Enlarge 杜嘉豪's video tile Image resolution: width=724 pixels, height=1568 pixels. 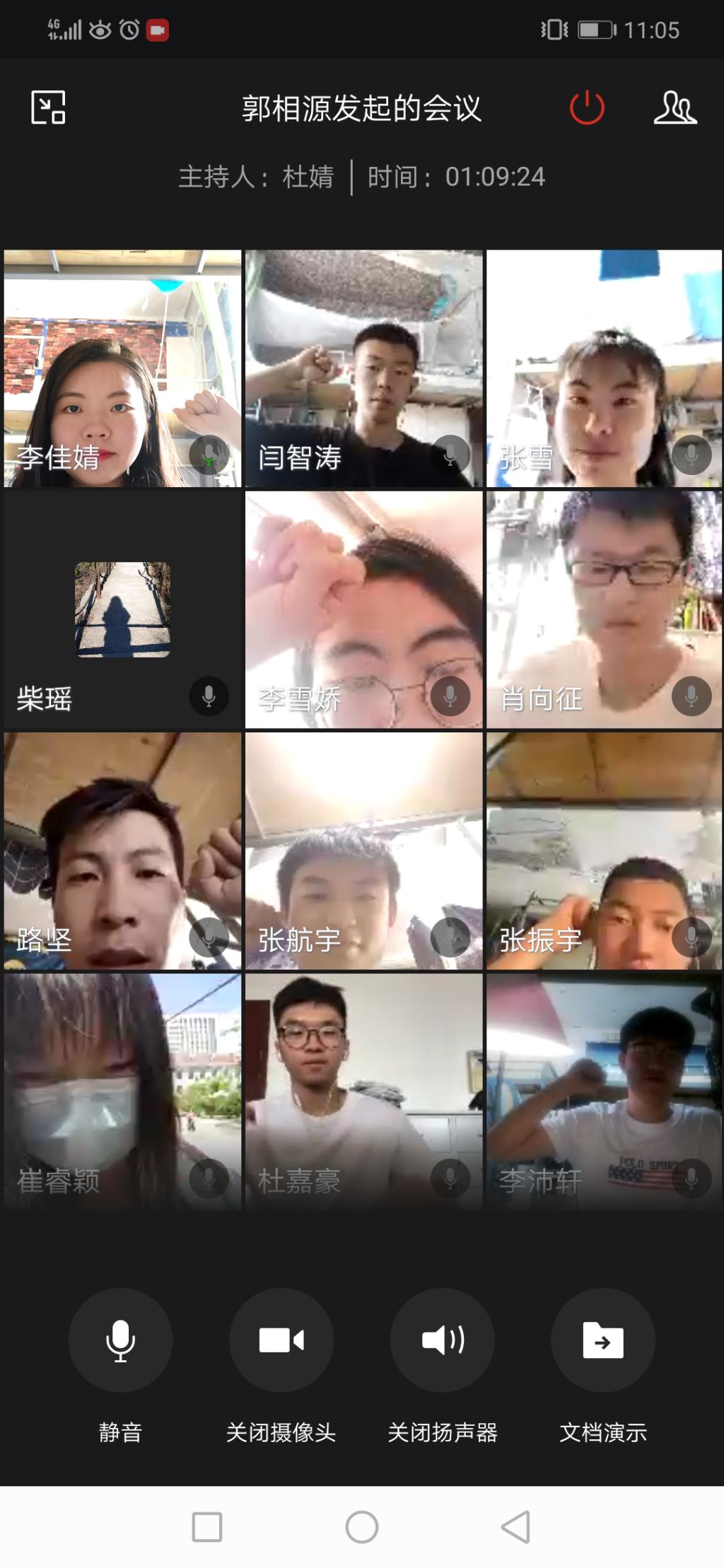pos(363,1092)
